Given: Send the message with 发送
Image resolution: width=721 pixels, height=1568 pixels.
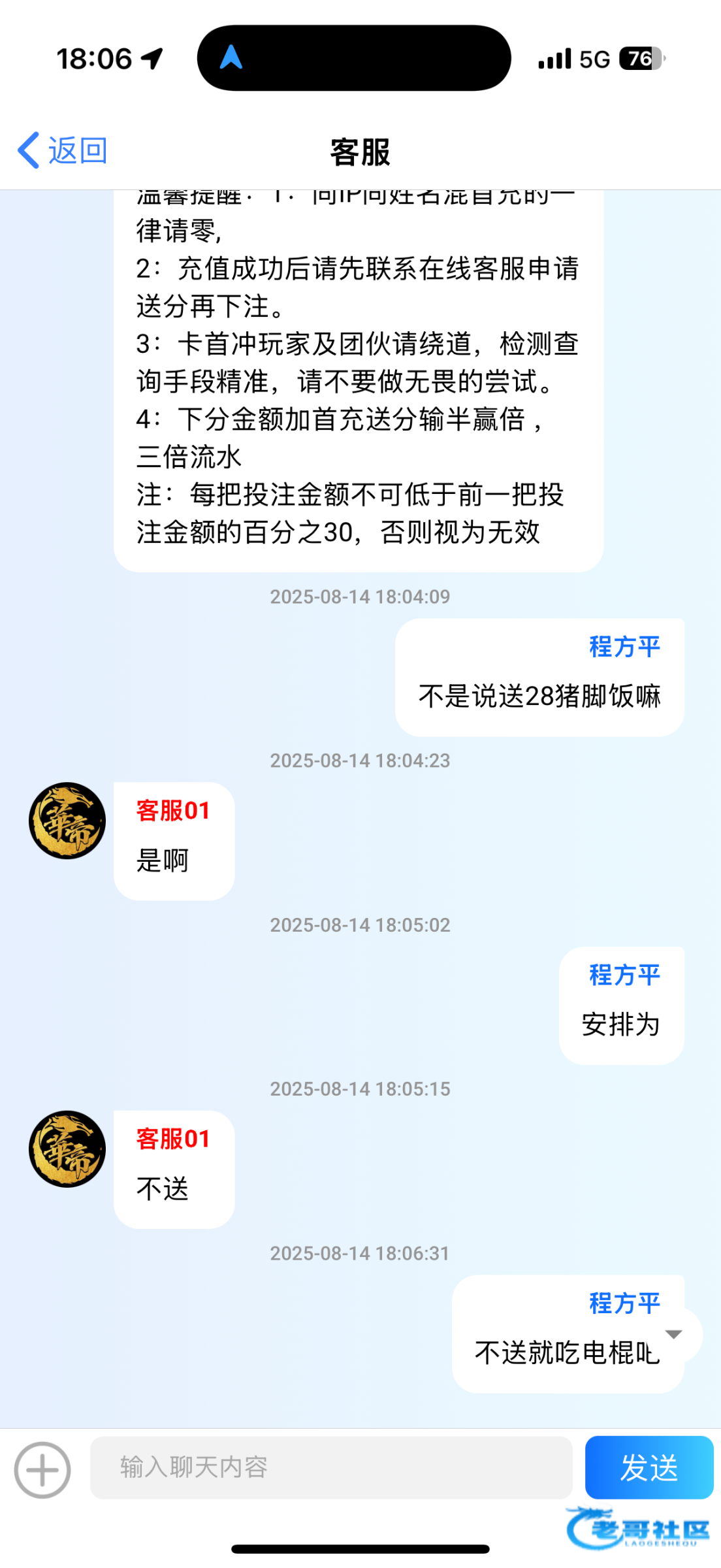Looking at the screenshot, I should (649, 1467).
